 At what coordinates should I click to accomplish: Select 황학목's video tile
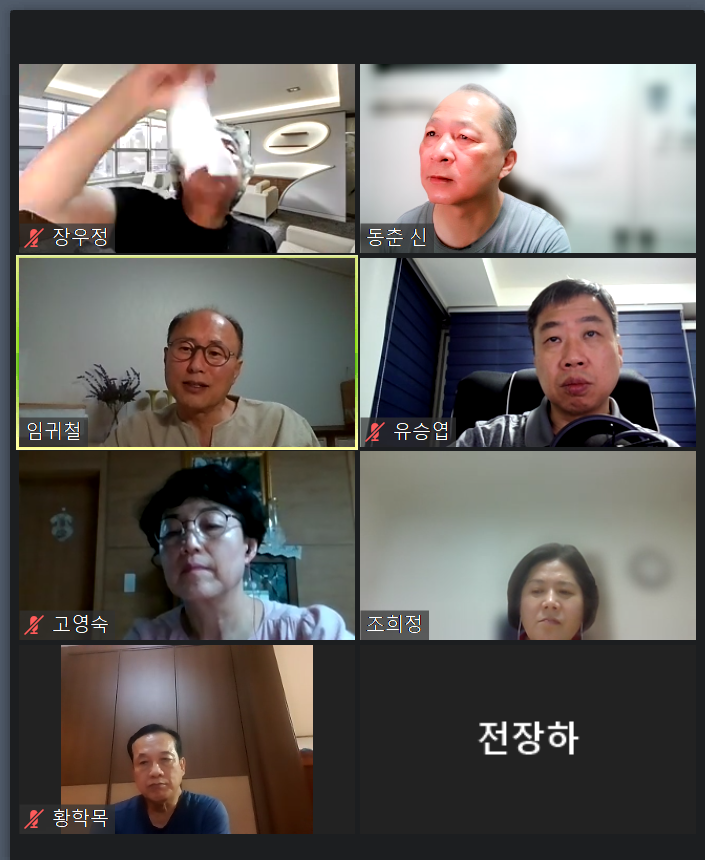coord(187,739)
